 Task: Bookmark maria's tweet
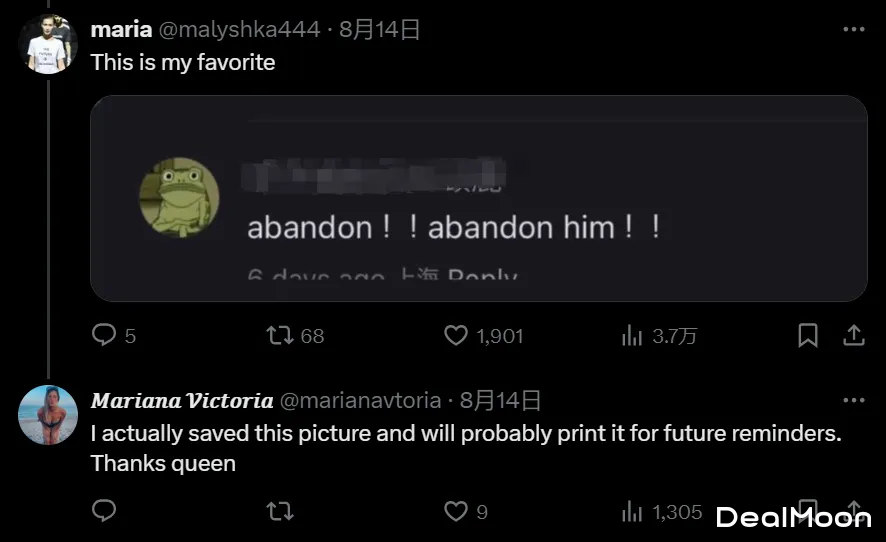(x=808, y=335)
